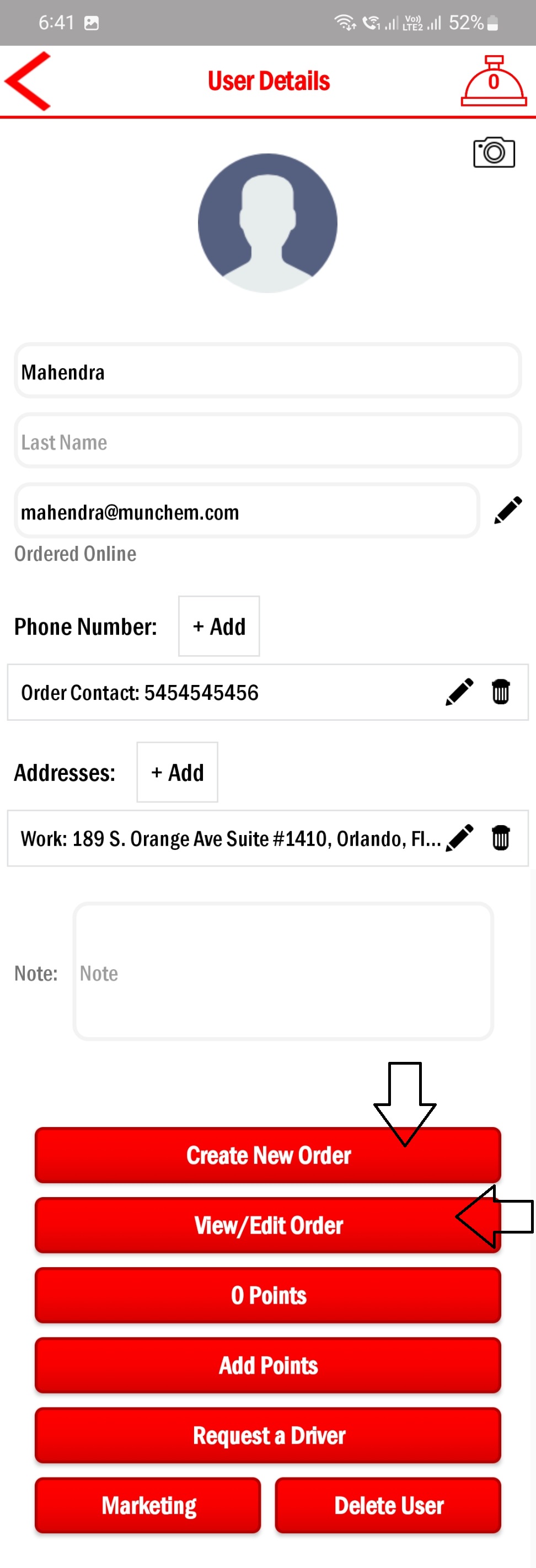
Task: Edit the email address with pencil icon
Action: 508,510
